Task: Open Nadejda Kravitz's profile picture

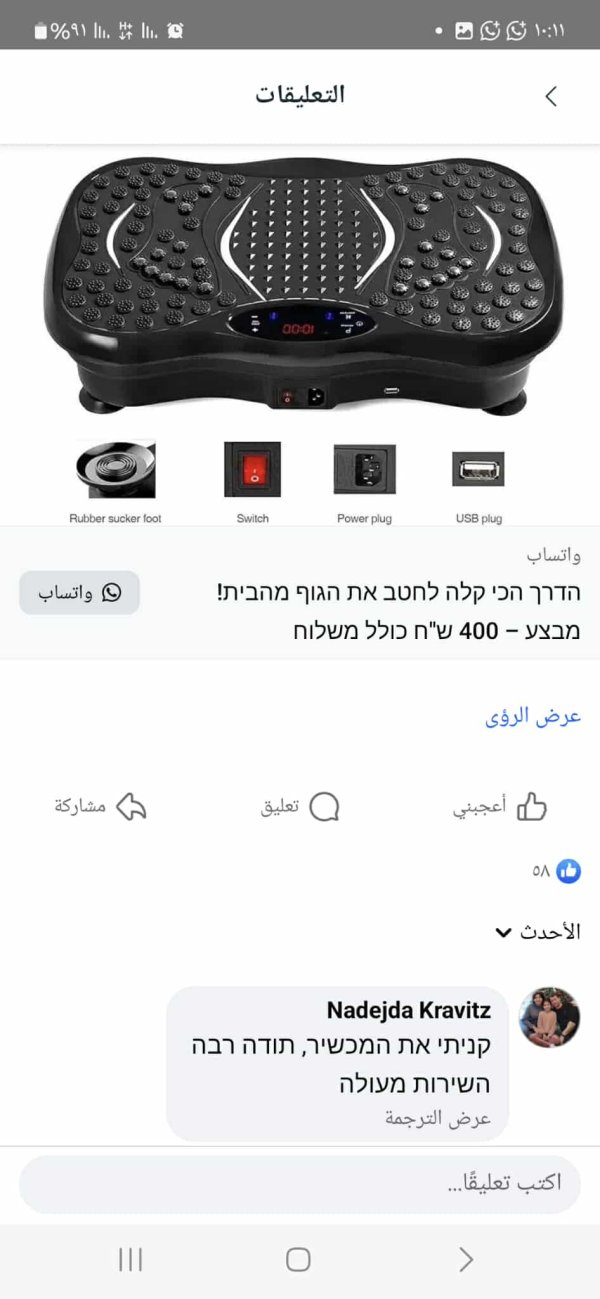Action: pos(549,1017)
